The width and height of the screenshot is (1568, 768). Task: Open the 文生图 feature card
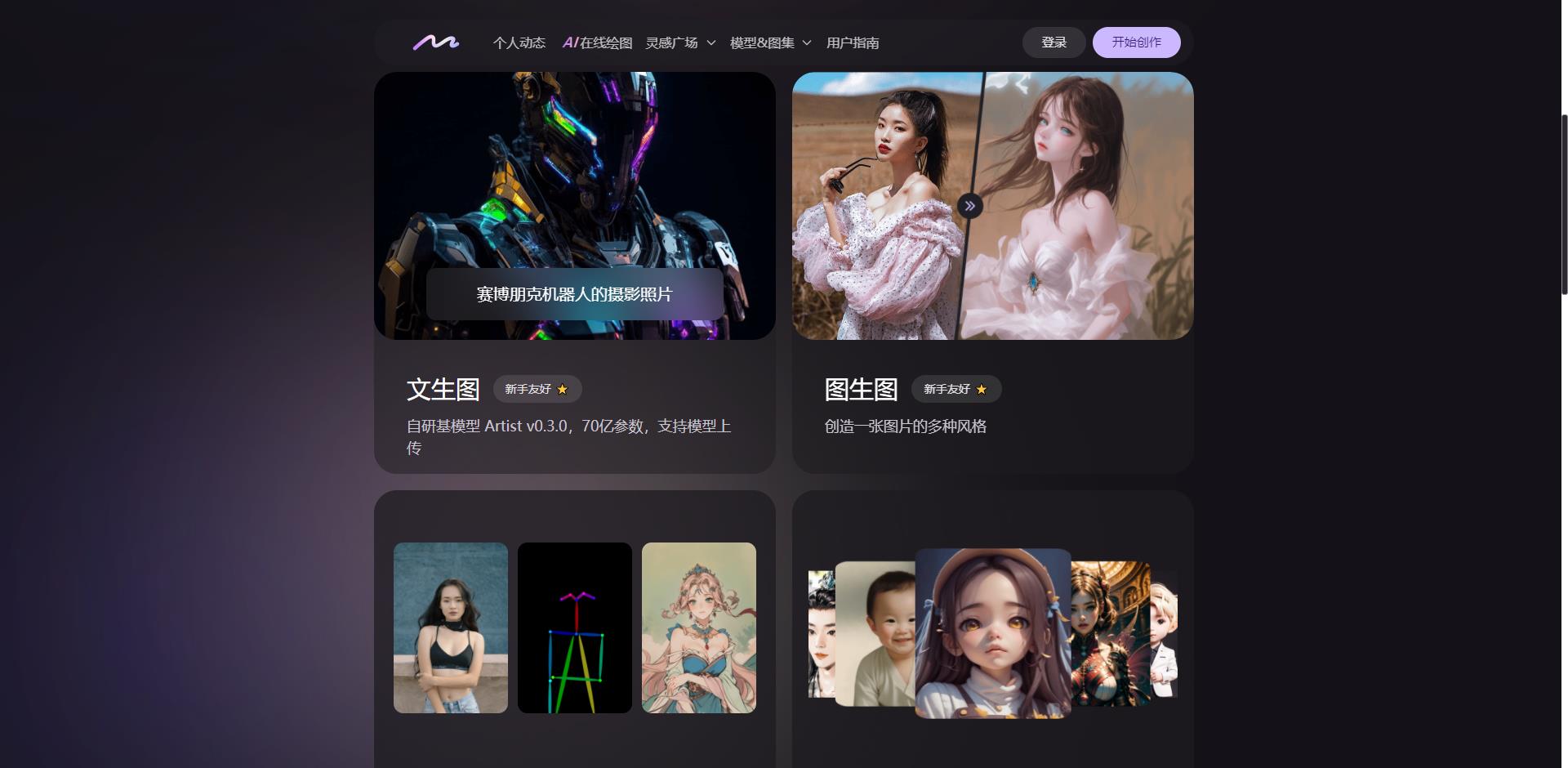point(574,273)
